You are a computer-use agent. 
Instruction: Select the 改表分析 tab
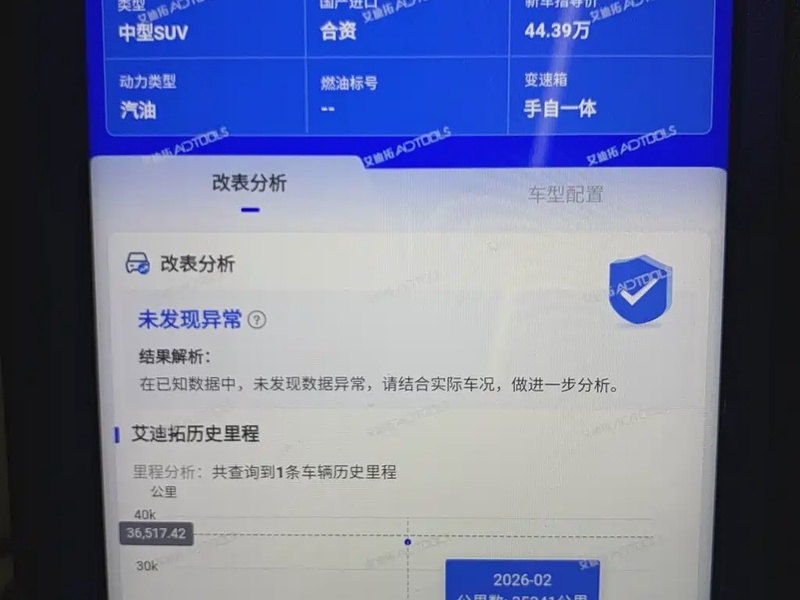249,184
